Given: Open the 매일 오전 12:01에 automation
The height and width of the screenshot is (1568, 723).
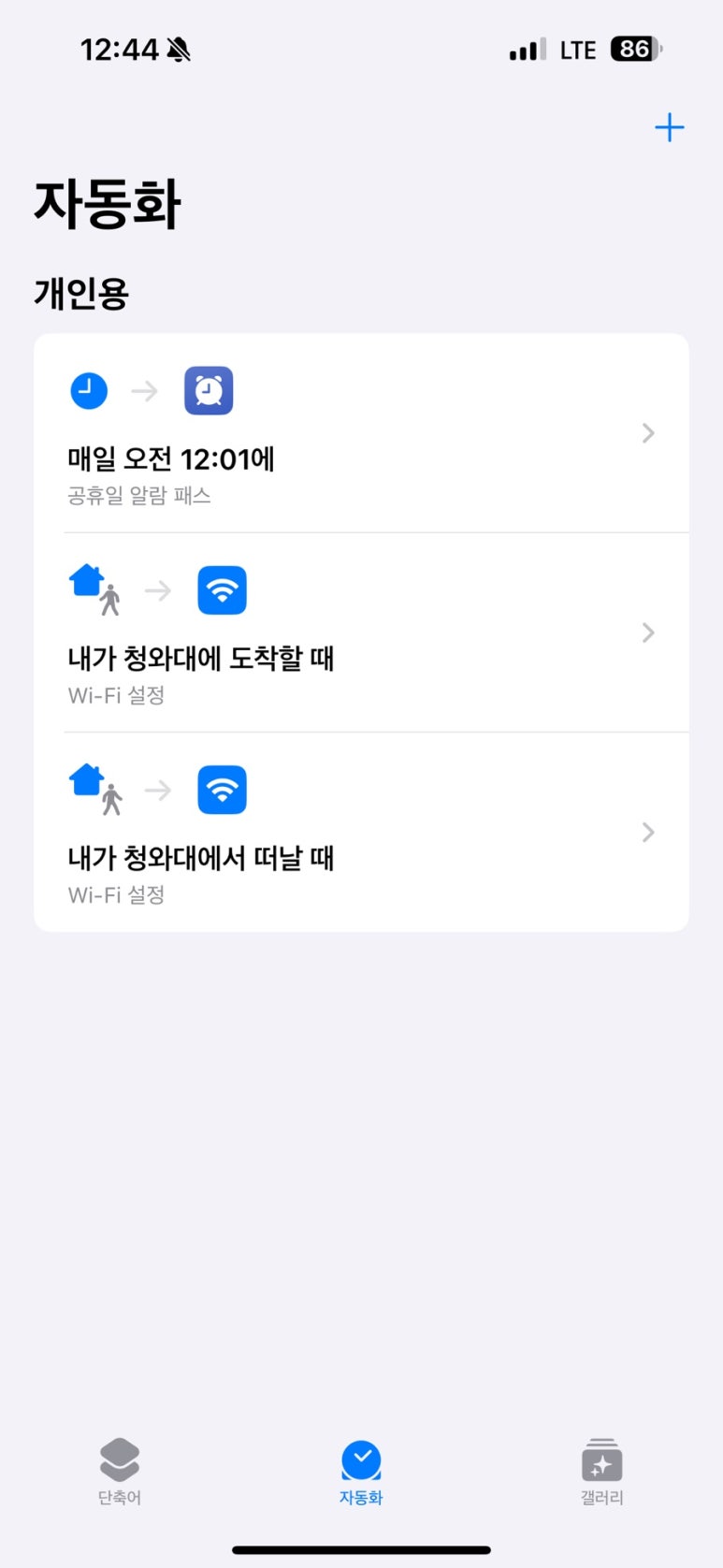Looking at the screenshot, I should pyautogui.click(x=361, y=433).
